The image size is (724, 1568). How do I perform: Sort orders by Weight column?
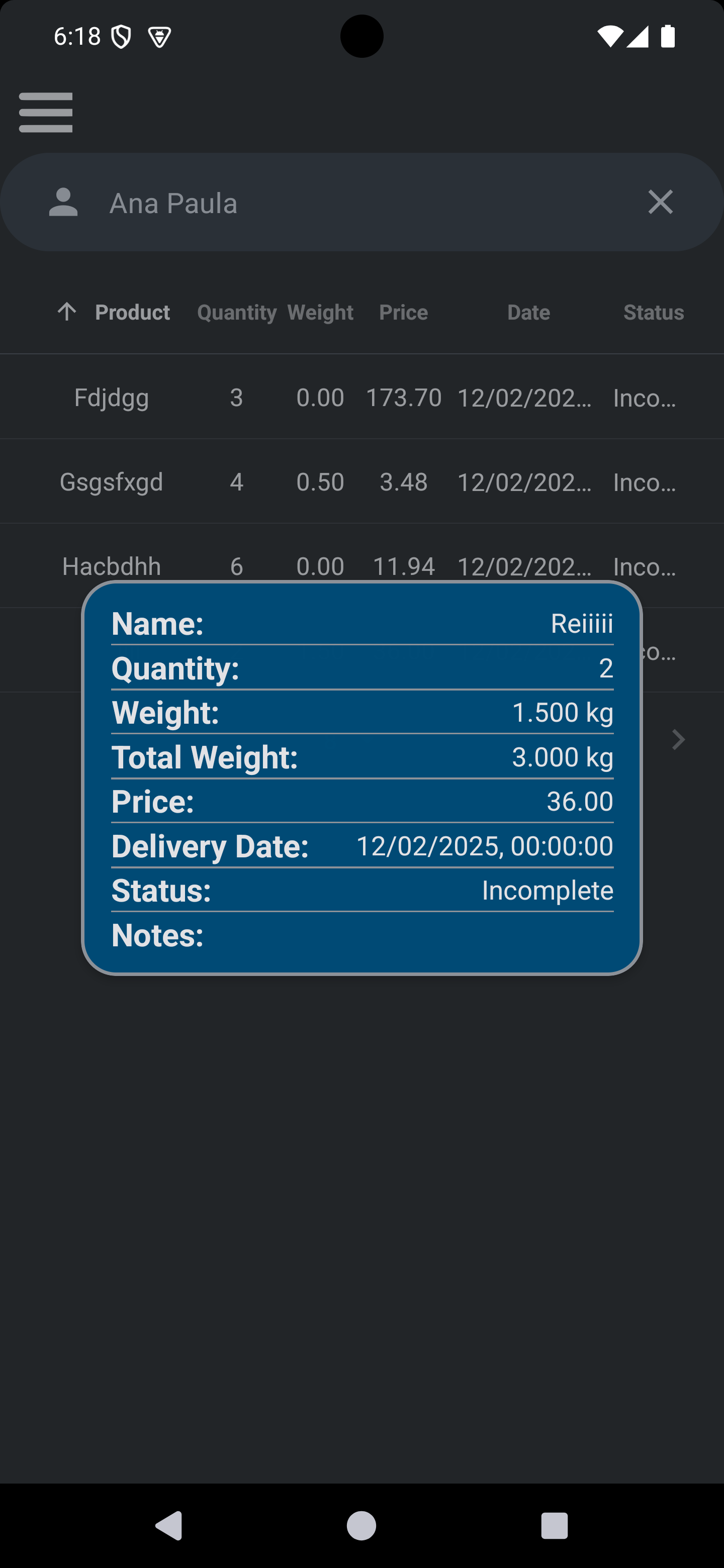coord(320,313)
